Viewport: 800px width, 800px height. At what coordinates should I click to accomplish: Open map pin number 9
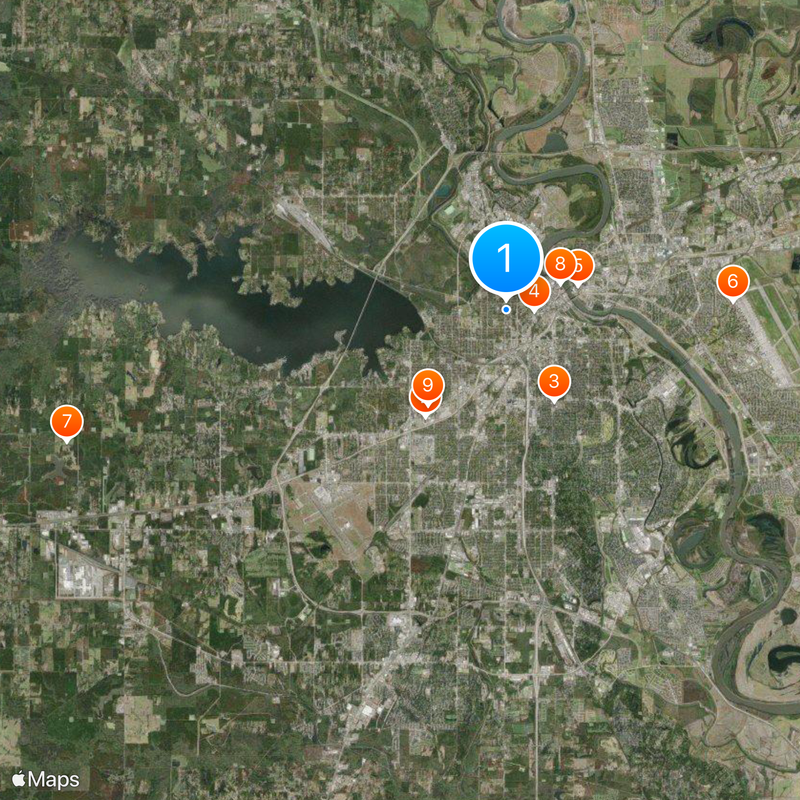tap(428, 385)
